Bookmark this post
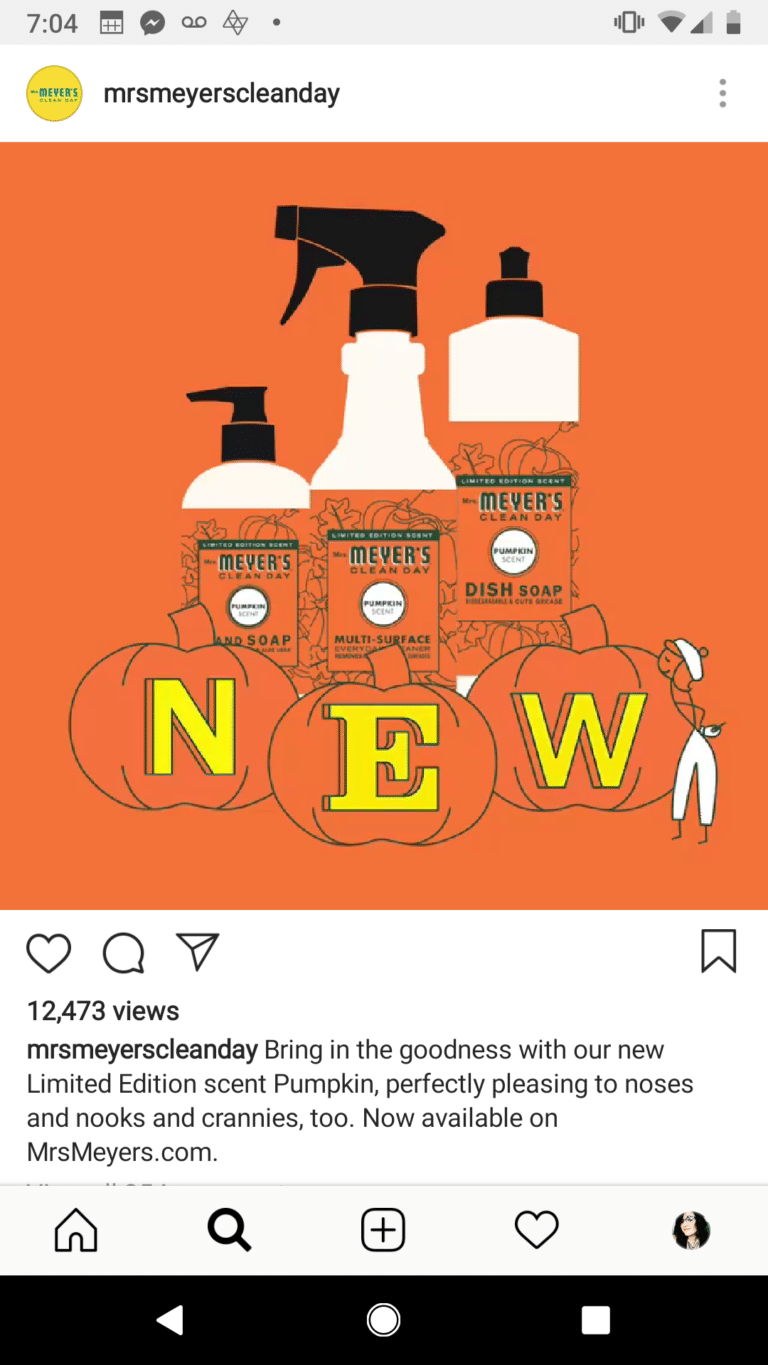Viewport: 768px width, 1365px height. click(x=719, y=951)
